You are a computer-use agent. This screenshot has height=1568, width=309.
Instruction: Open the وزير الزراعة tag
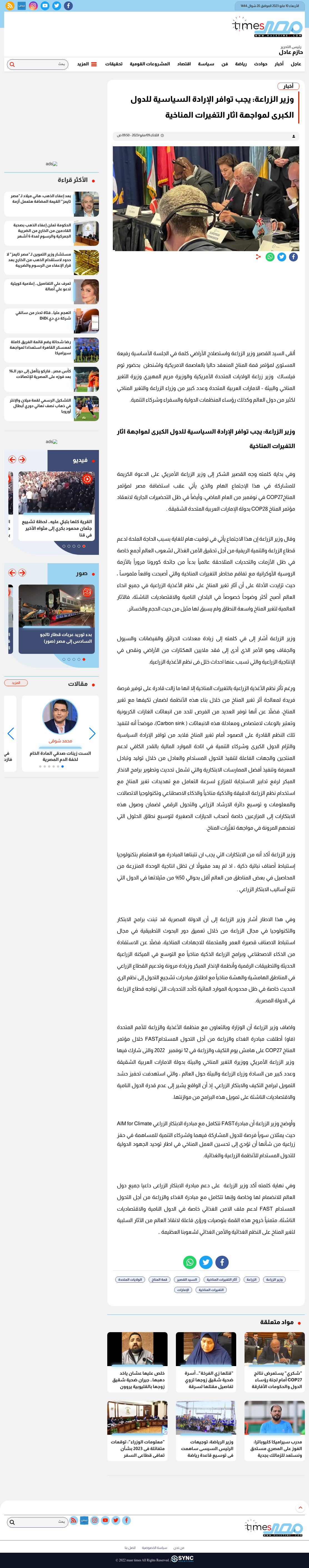pos(275,1280)
